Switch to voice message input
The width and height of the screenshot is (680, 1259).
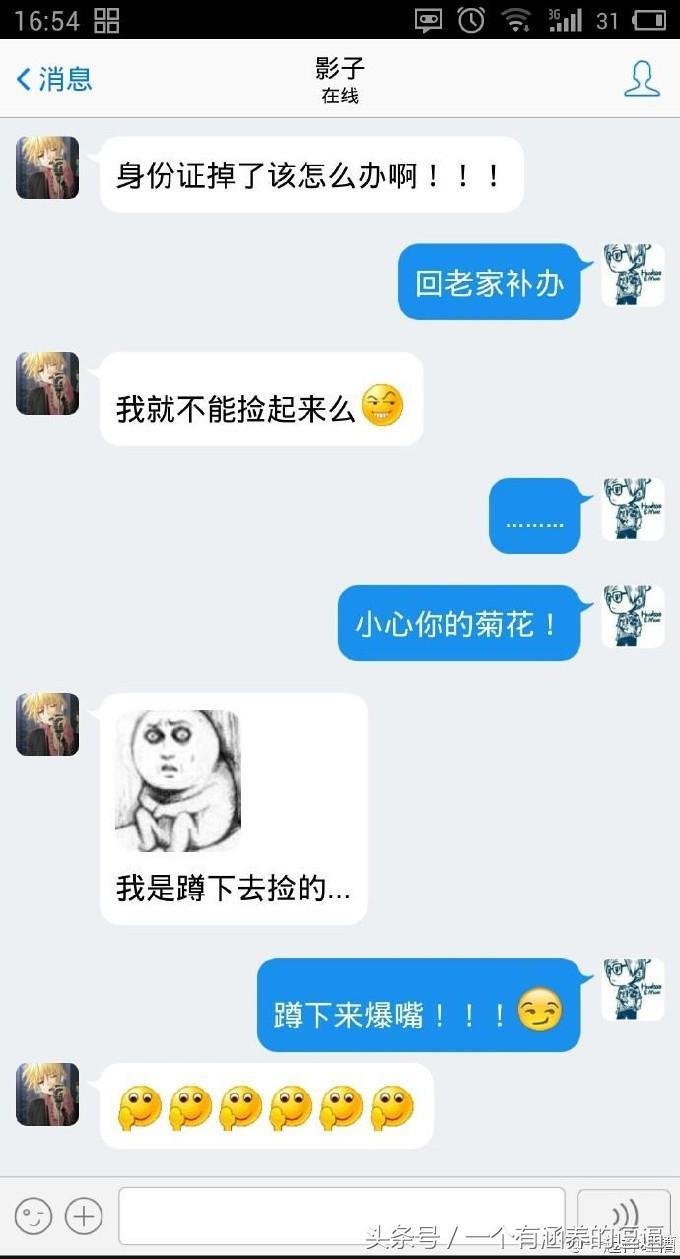pos(624,1215)
